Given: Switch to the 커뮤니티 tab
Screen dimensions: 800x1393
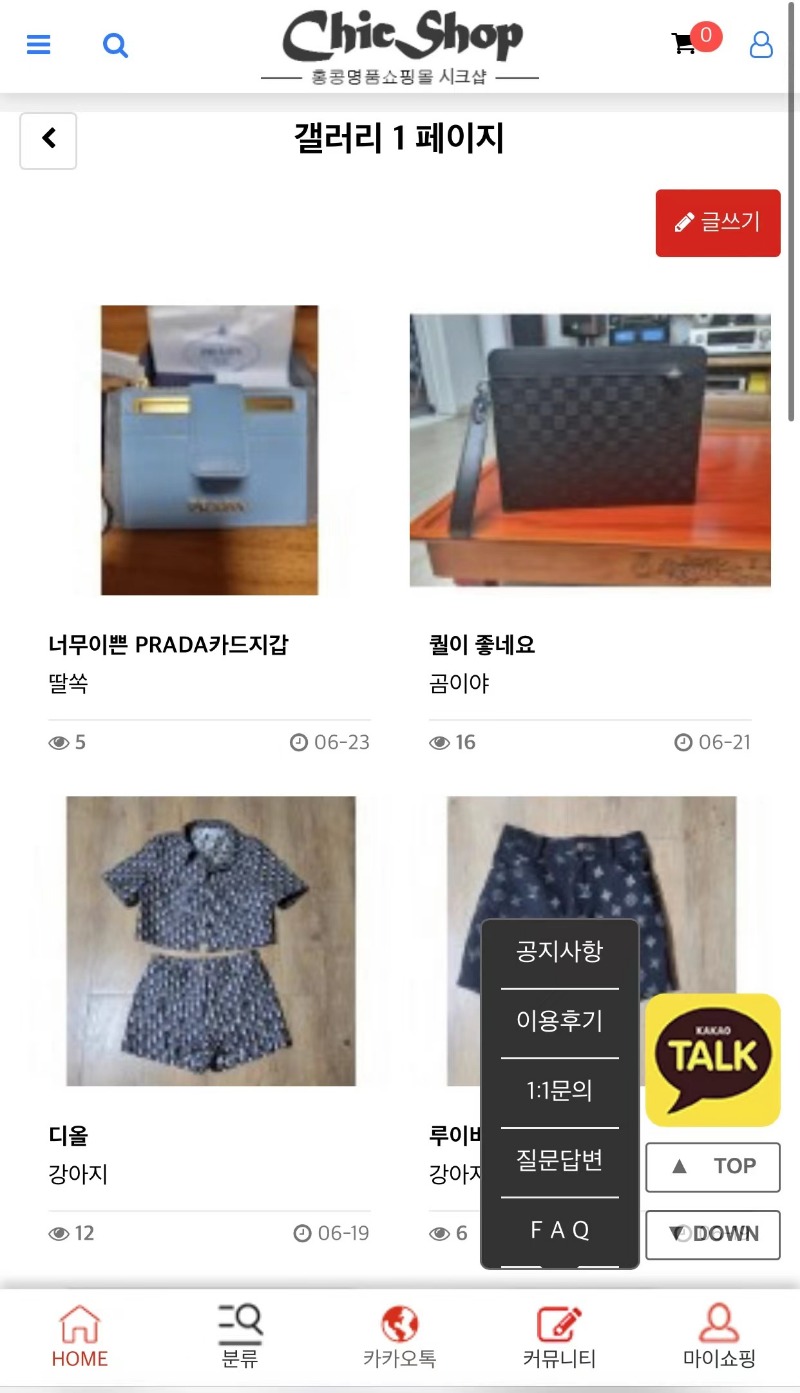Looking at the screenshot, I should tap(560, 1337).
